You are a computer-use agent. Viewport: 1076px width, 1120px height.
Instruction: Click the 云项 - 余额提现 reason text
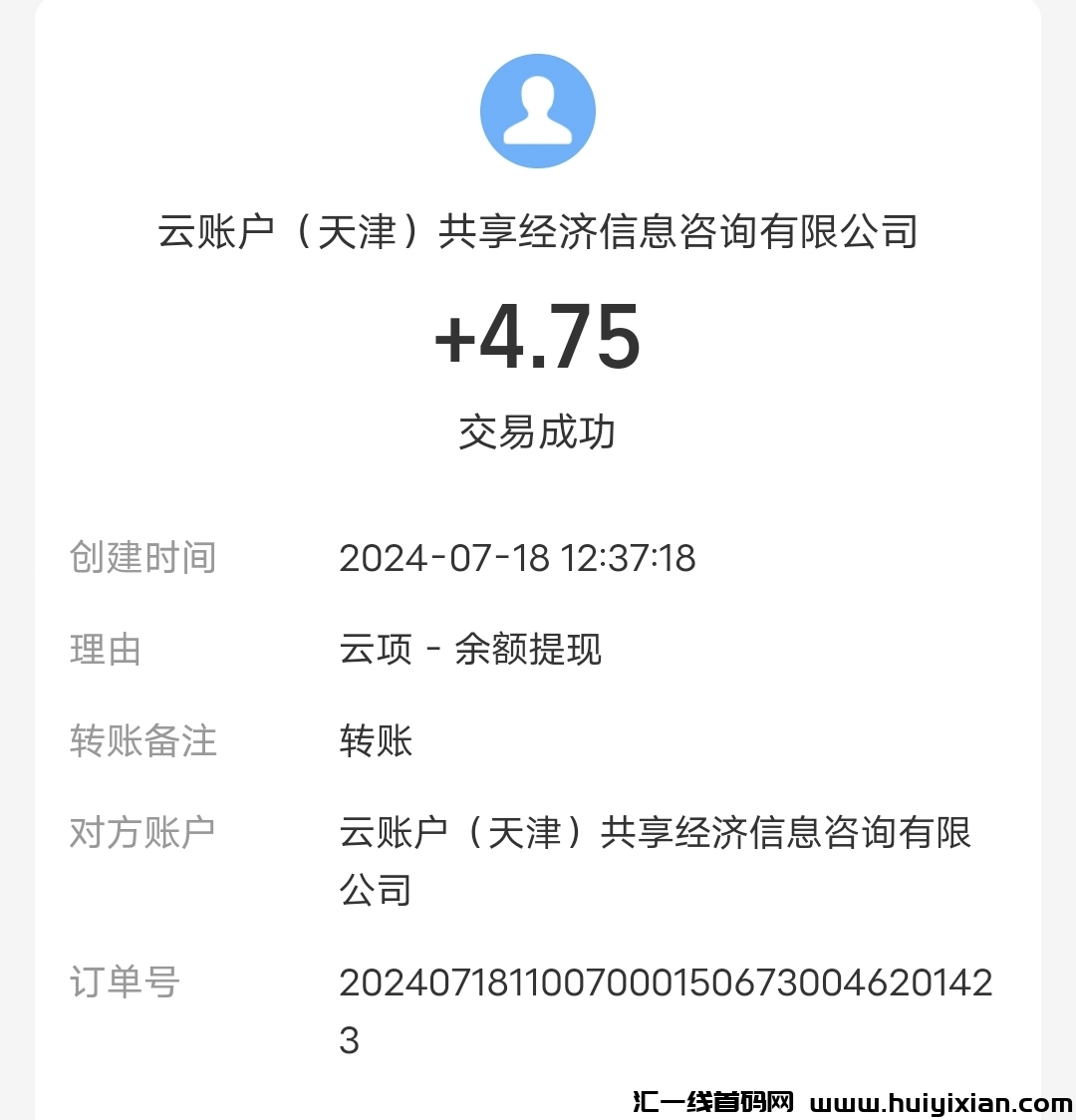pyautogui.click(x=468, y=650)
